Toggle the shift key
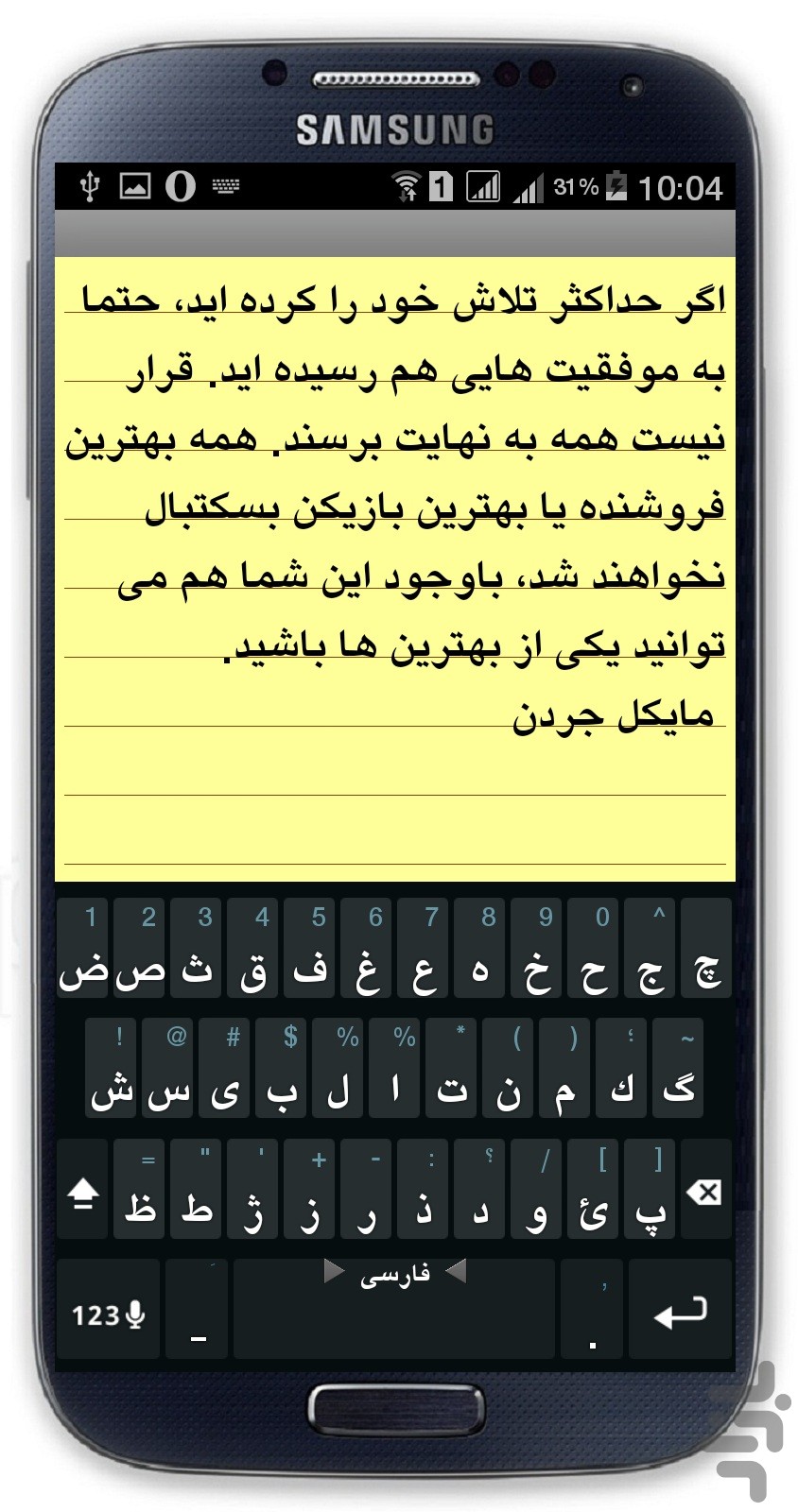 click(x=83, y=1190)
